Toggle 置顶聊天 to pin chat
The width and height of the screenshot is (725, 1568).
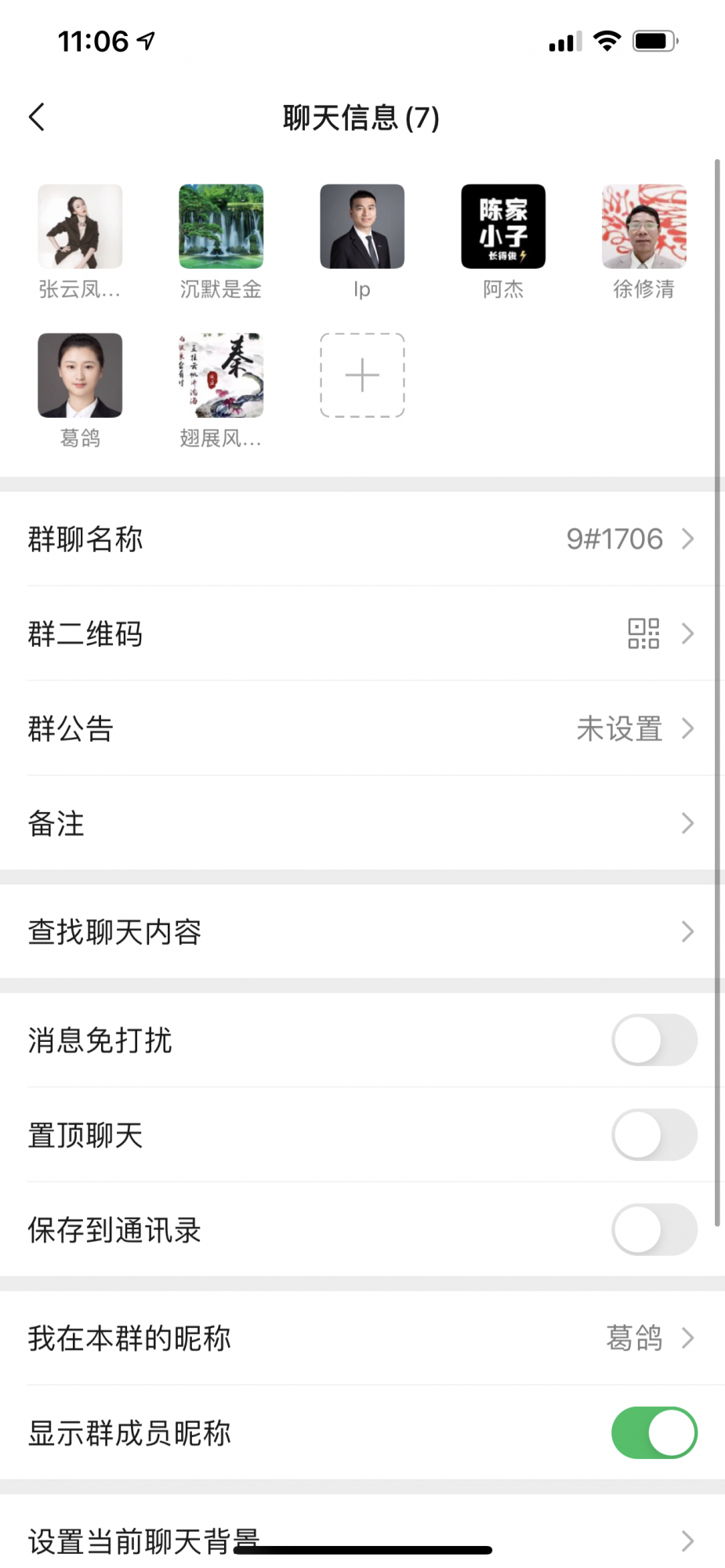(x=654, y=1135)
